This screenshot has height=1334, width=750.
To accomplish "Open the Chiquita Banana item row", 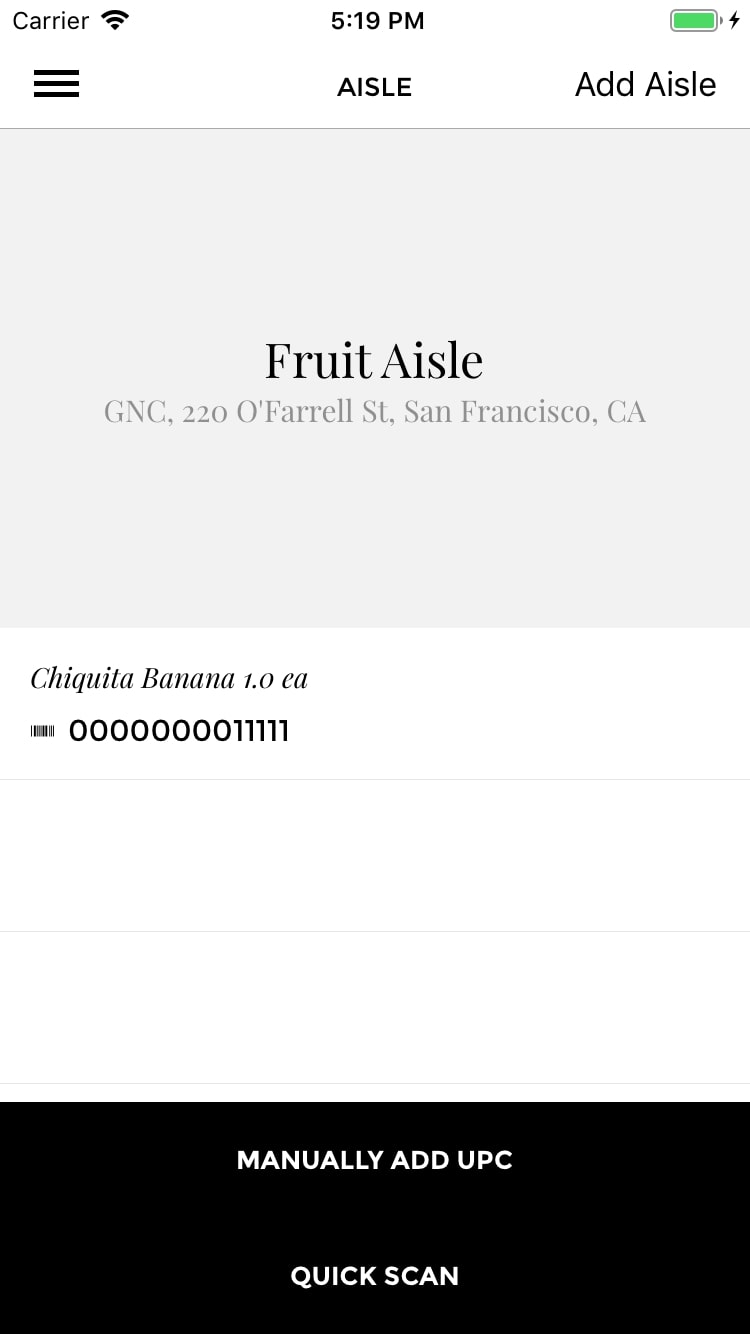I will 375,704.
